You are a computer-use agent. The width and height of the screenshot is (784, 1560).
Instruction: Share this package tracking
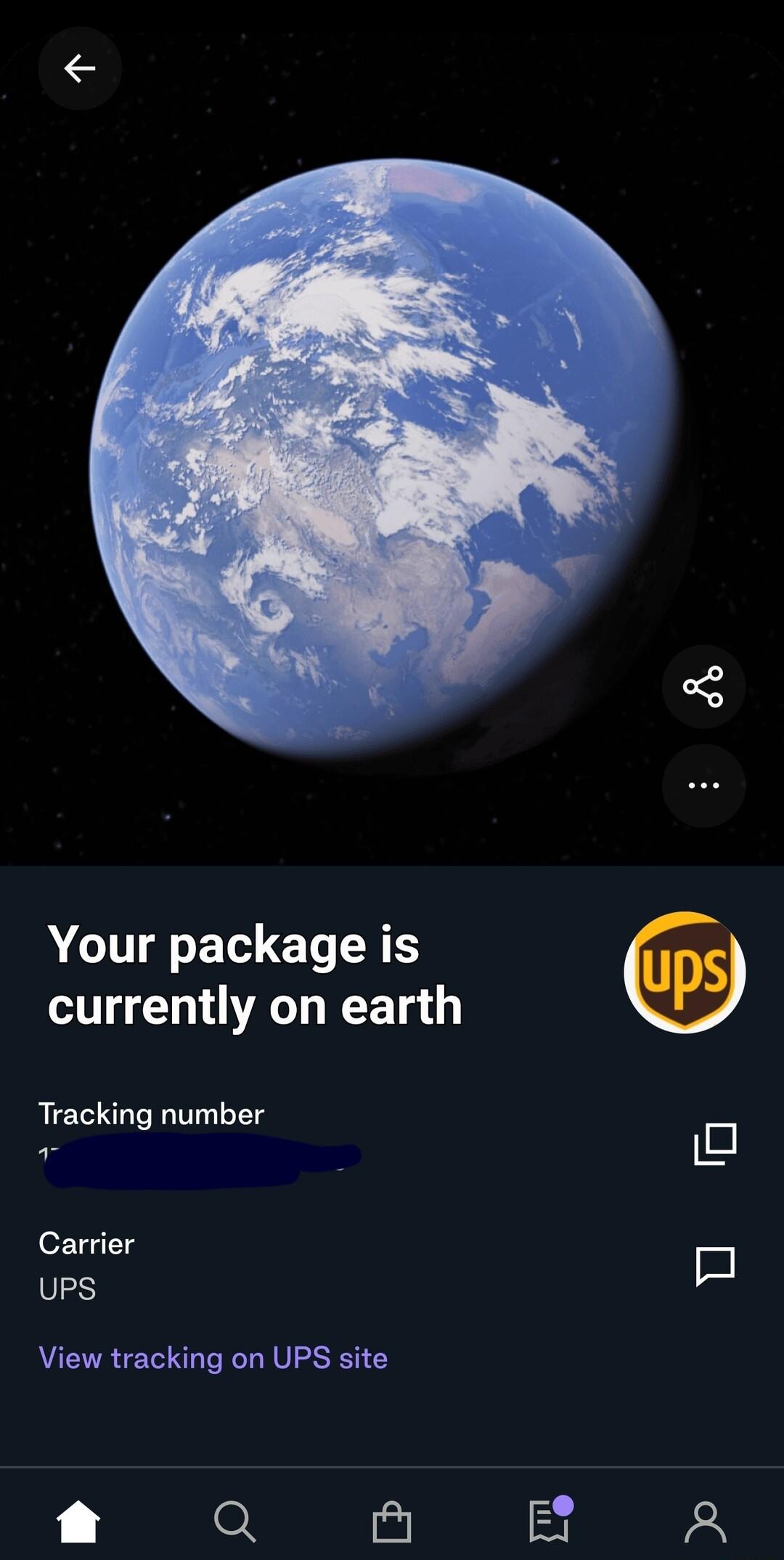coord(703,686)
